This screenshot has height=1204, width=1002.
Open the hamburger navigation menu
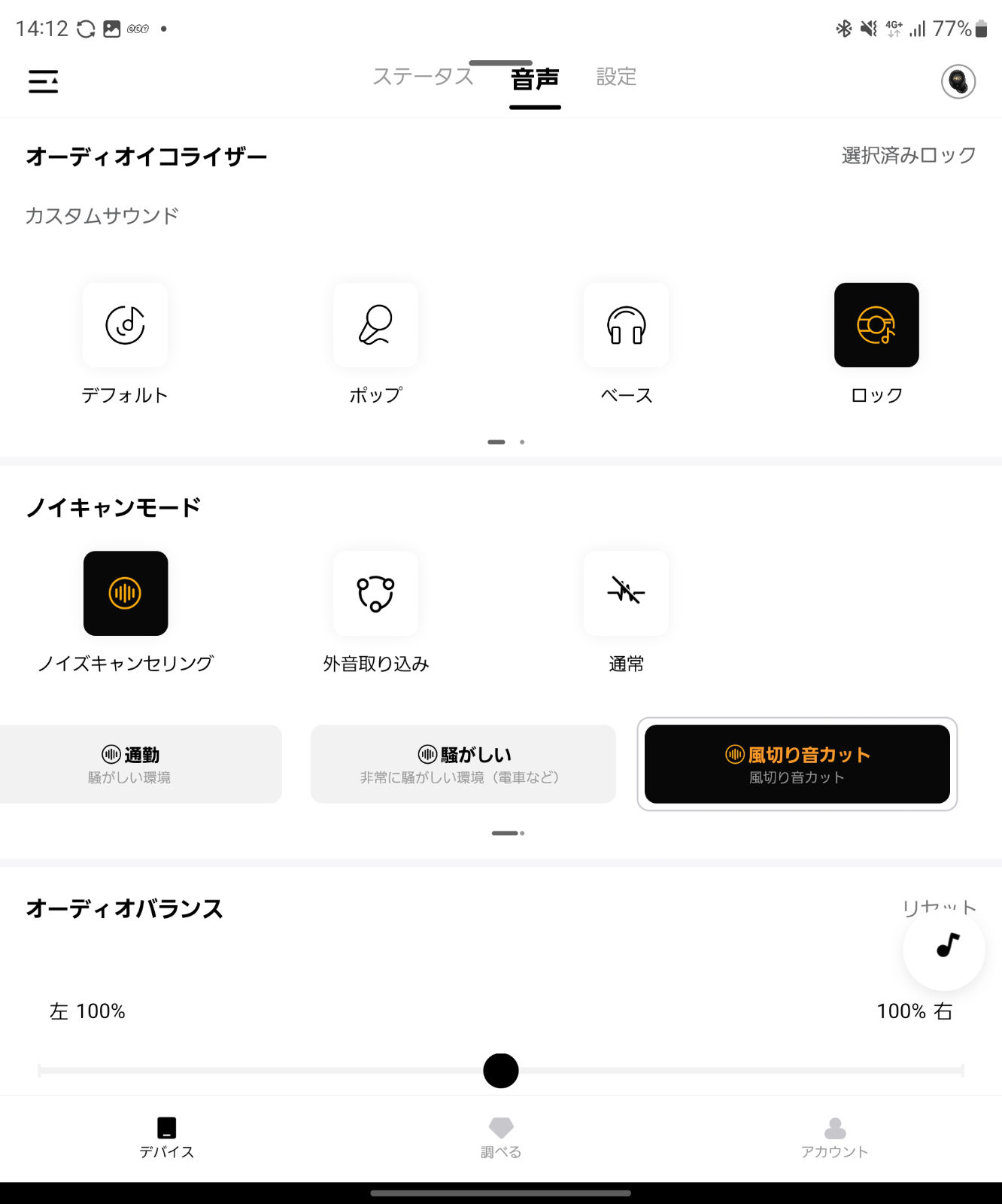point(43,81)
